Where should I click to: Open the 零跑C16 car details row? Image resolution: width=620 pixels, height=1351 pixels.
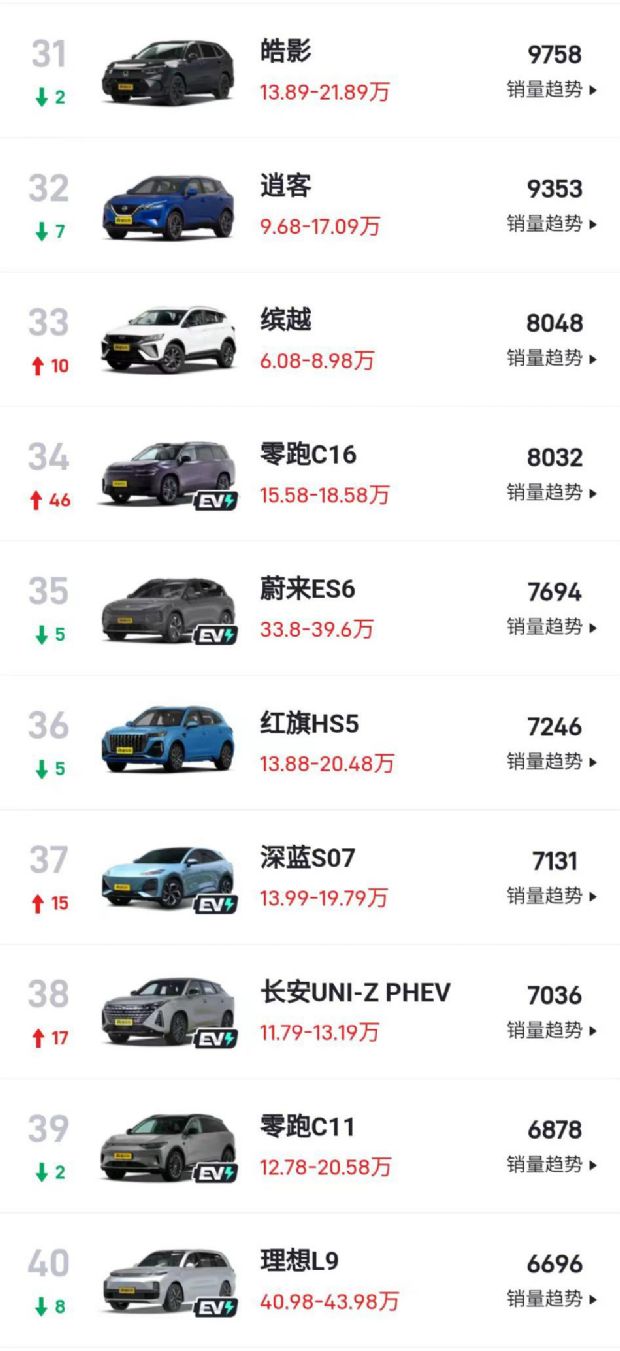300,473
